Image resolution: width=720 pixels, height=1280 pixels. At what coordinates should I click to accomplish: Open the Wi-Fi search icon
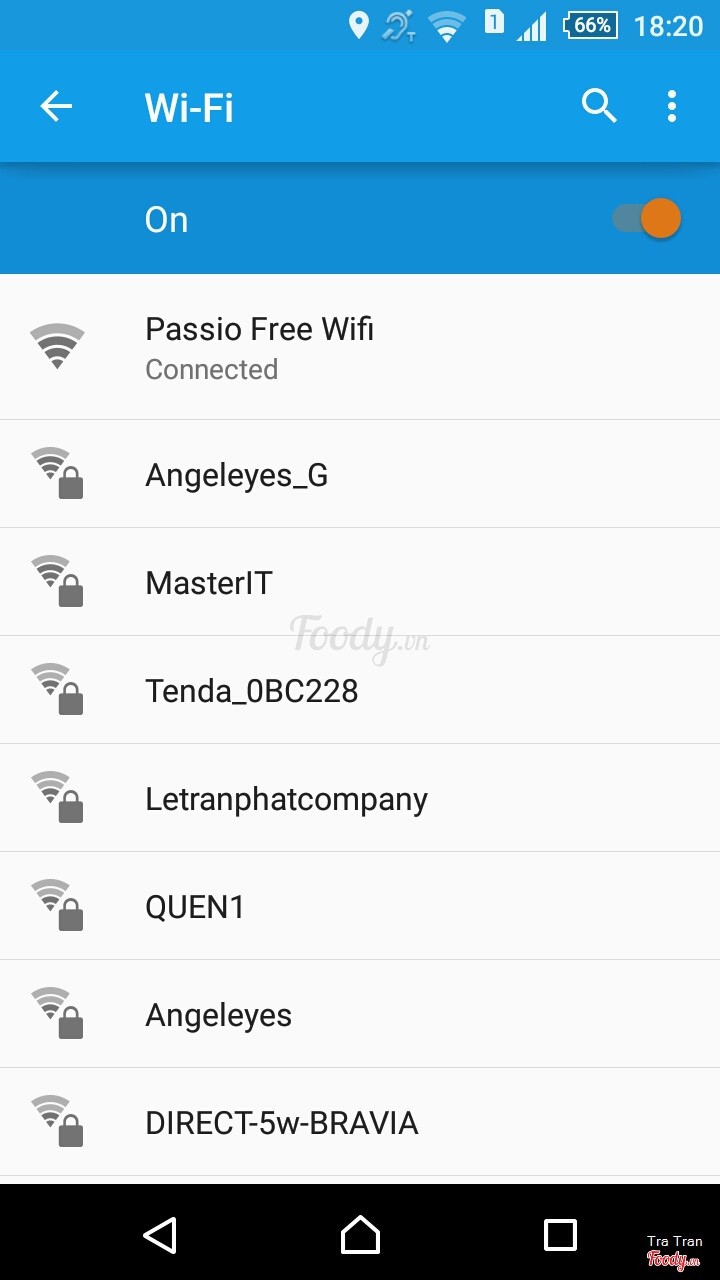[x=599, y=106]
